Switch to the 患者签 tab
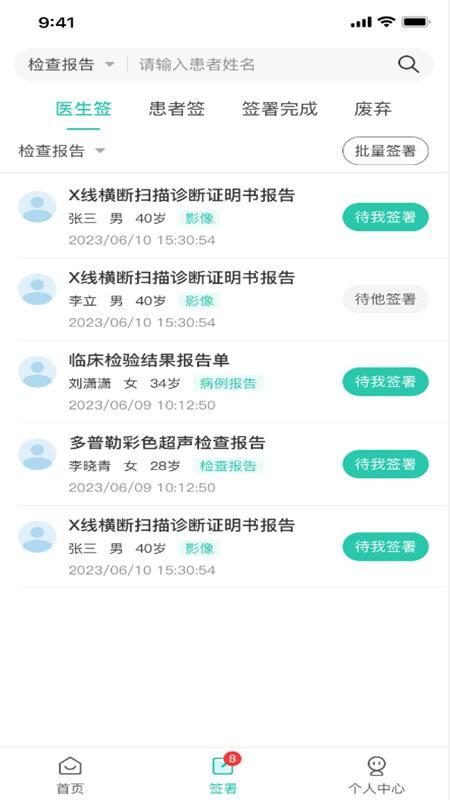This screenshot has width=450, height=800. 177,109
